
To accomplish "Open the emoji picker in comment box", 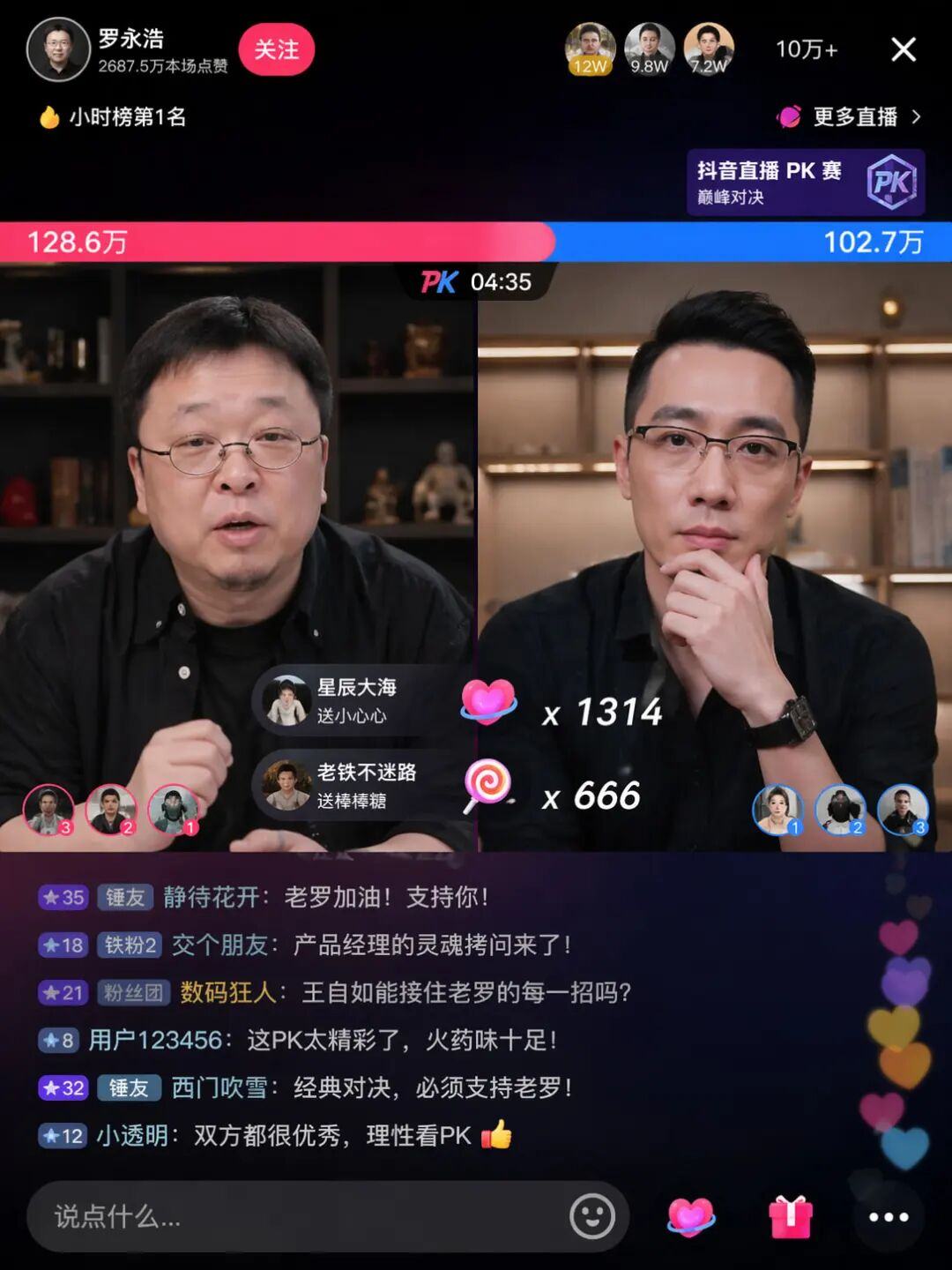I will click(x=591, y=1217).
